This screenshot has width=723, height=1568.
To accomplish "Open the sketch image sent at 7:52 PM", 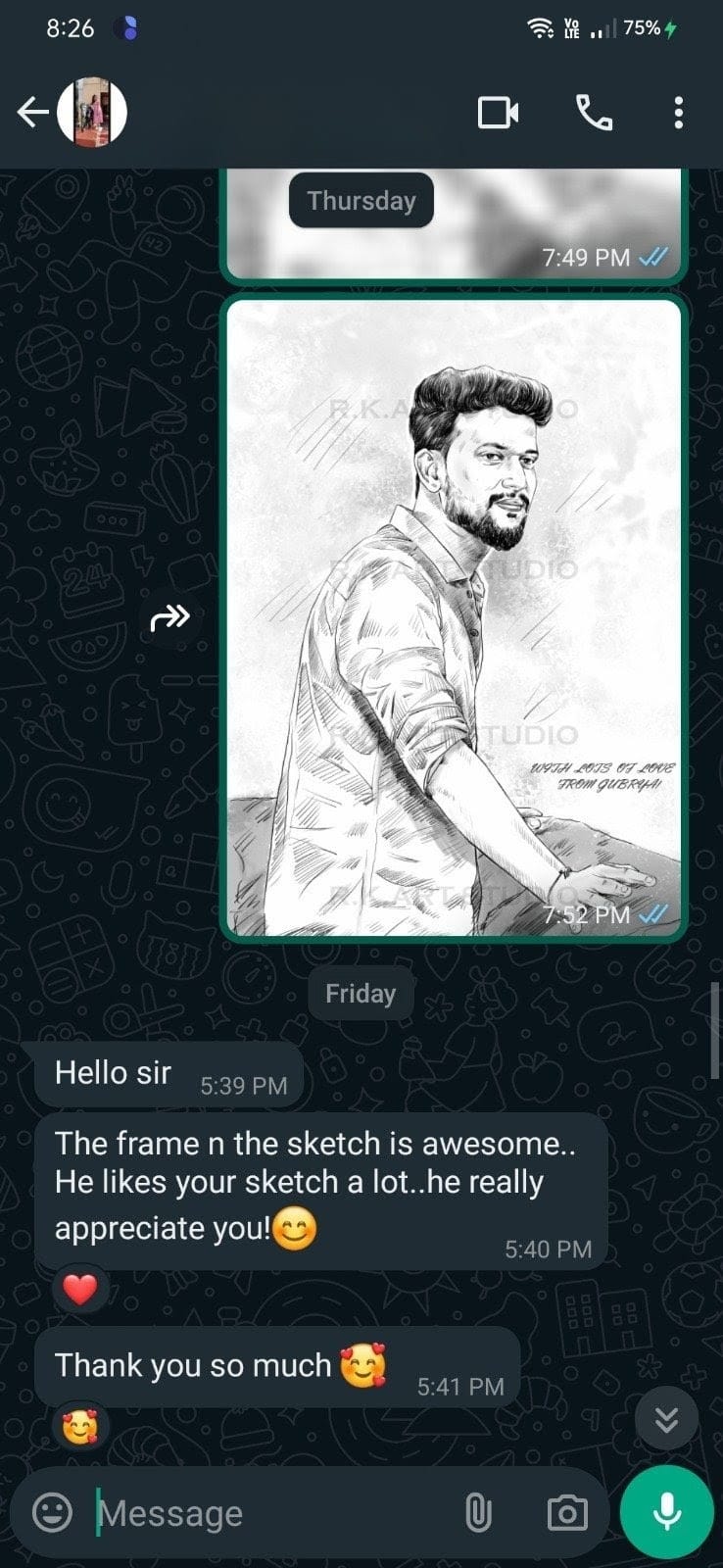I will click(453, 617).
